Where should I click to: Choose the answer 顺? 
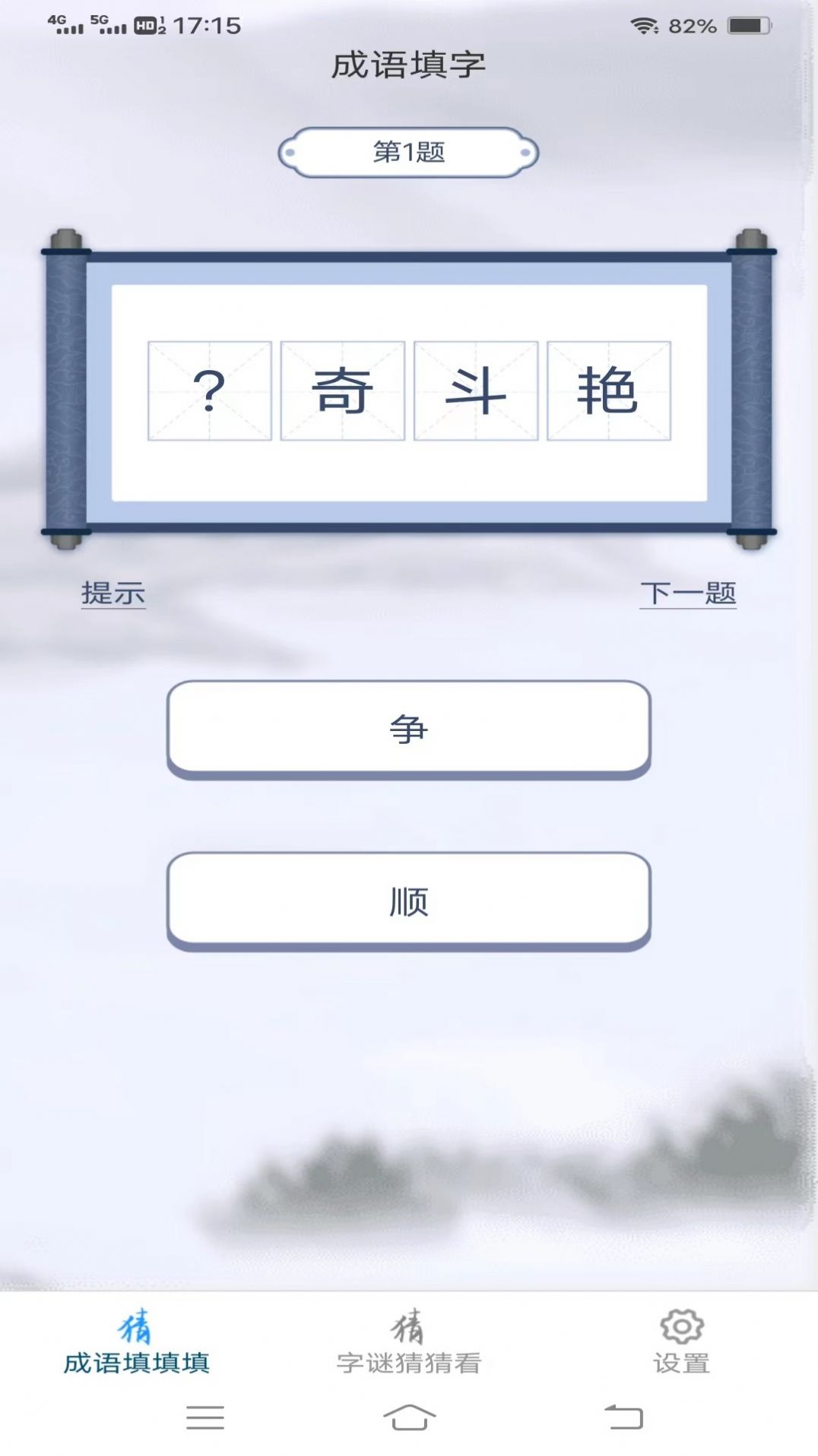pos(408,900)
